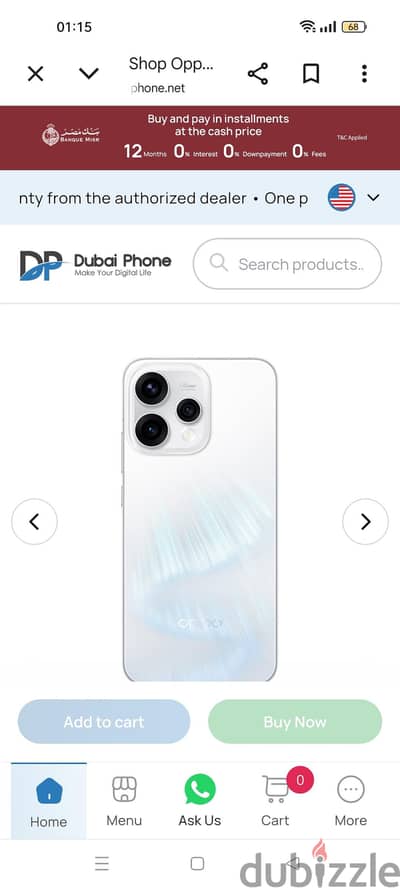This screenshot has width=400, height=888.
Task: Open the browser overflow menu
Action: [364, 74]
